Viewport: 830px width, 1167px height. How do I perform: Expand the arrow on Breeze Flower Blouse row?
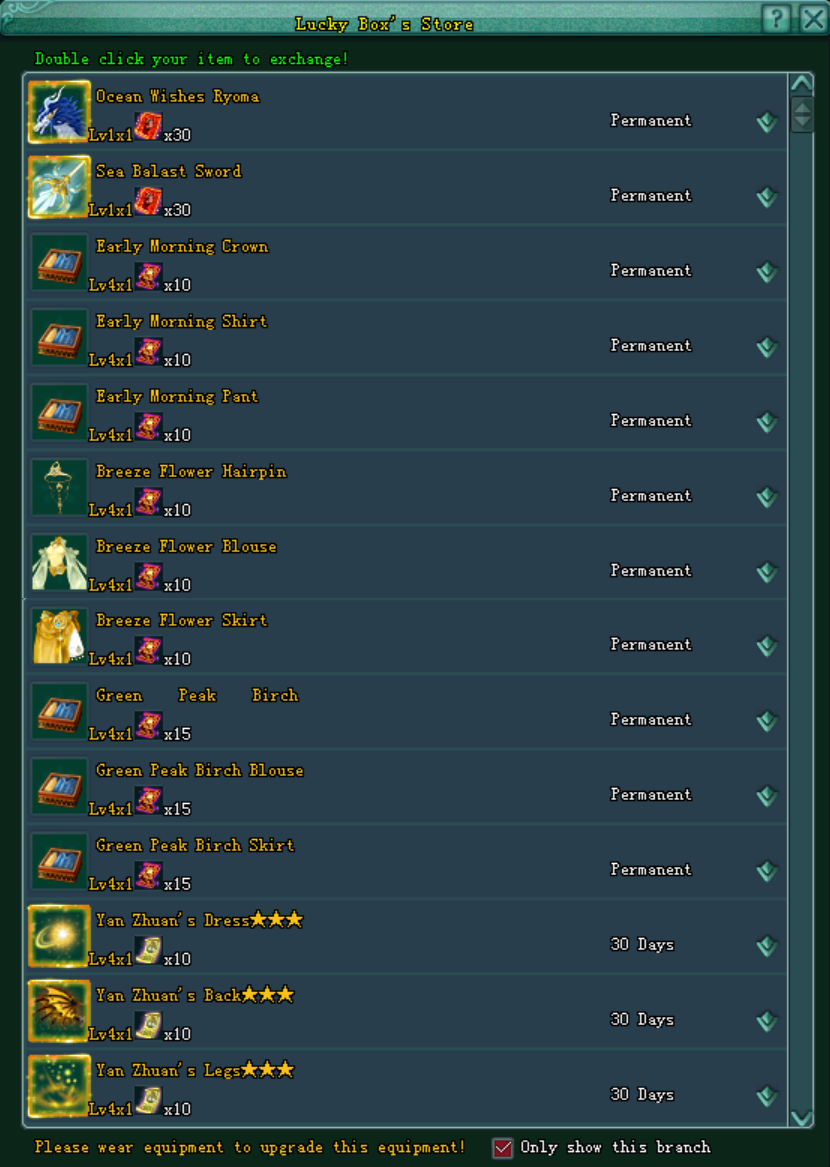767,572
